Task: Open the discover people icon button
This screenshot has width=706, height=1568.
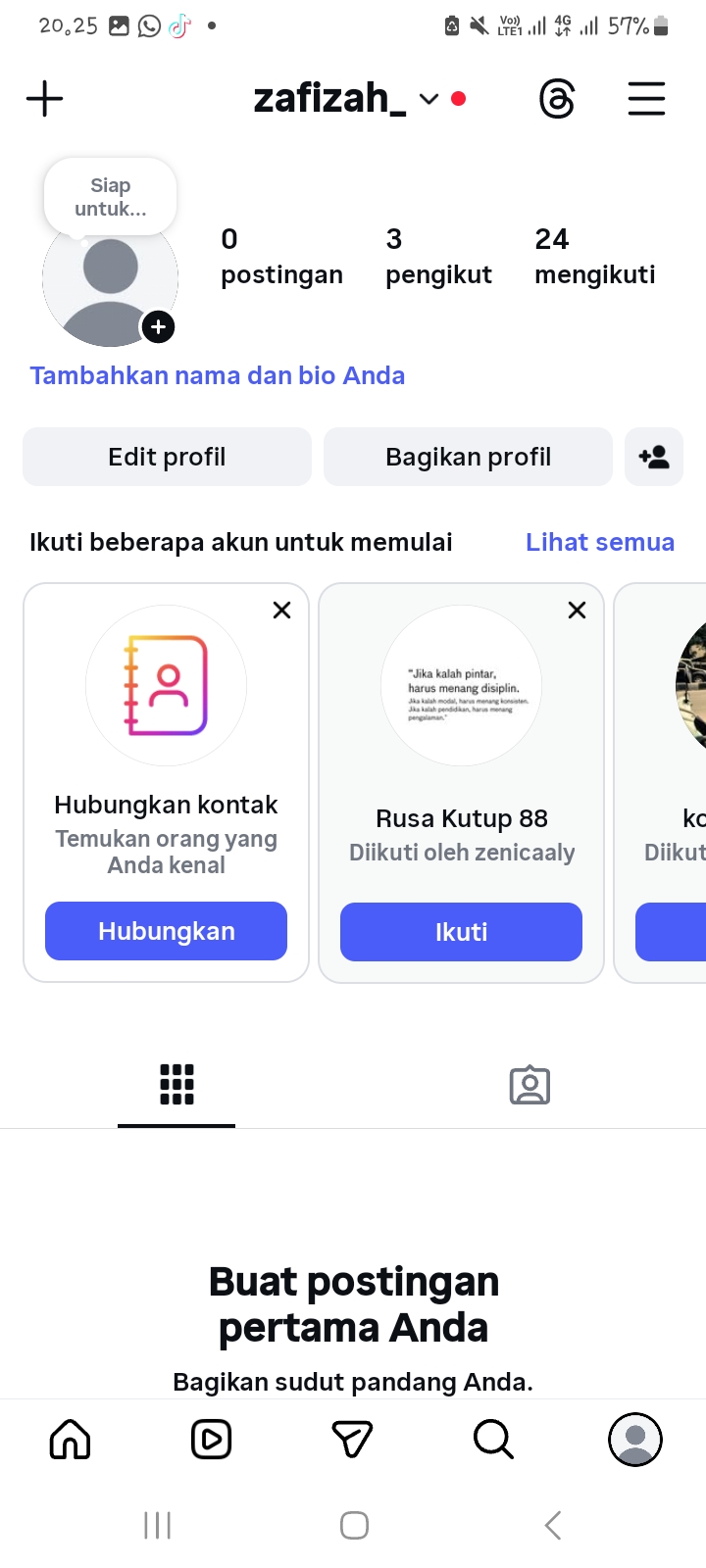Action: 653,457
